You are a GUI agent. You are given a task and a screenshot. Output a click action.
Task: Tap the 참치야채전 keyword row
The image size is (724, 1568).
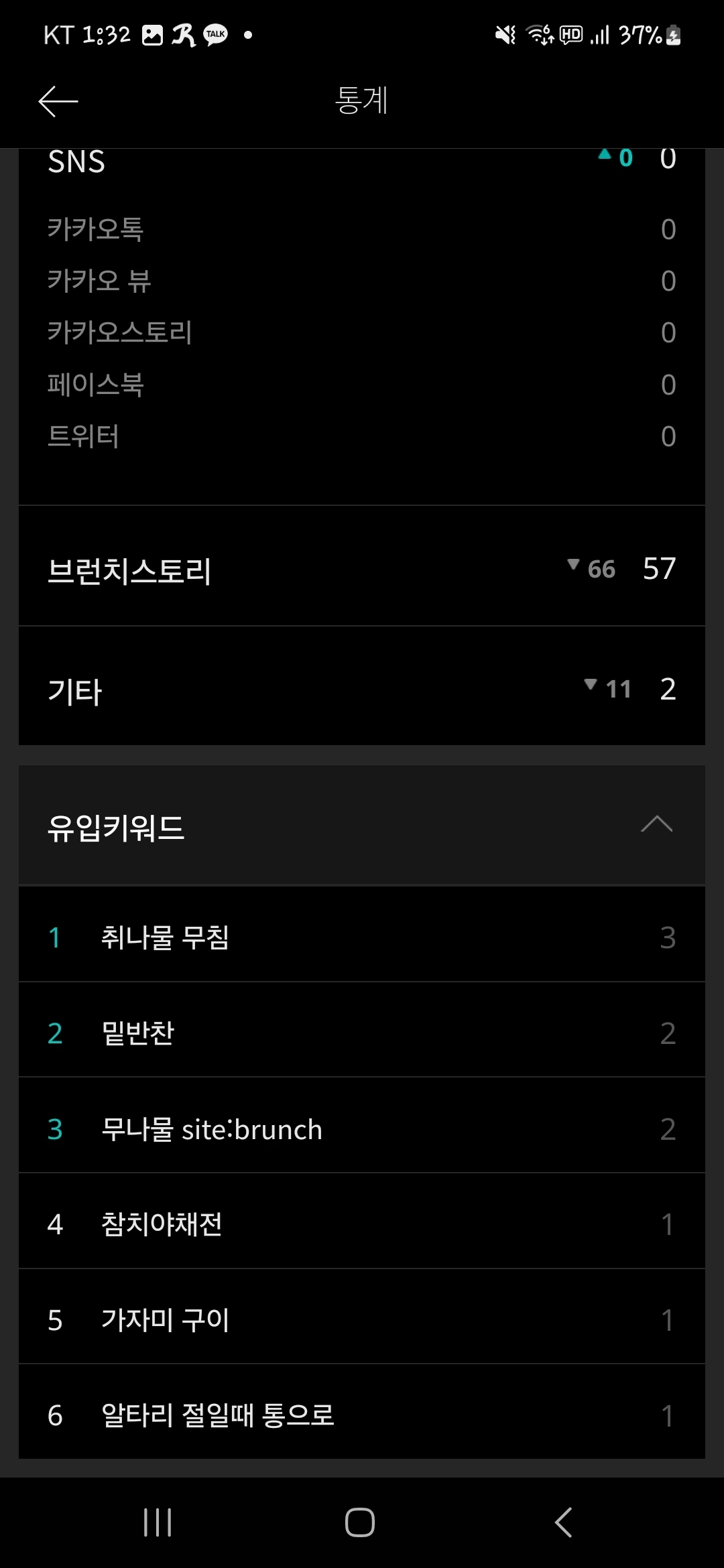(x=362, y=1222)
